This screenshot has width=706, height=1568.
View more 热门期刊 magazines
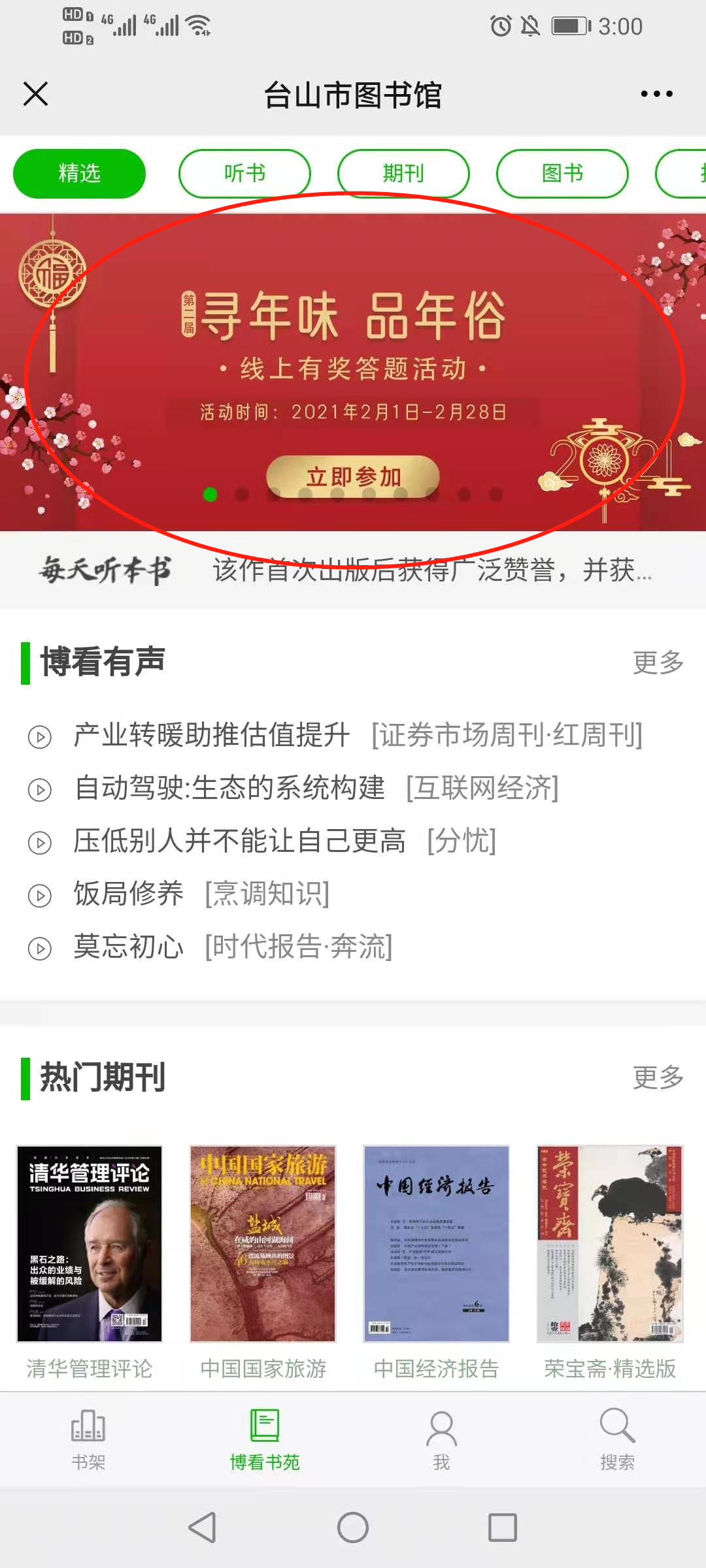tap(658, 1077)
